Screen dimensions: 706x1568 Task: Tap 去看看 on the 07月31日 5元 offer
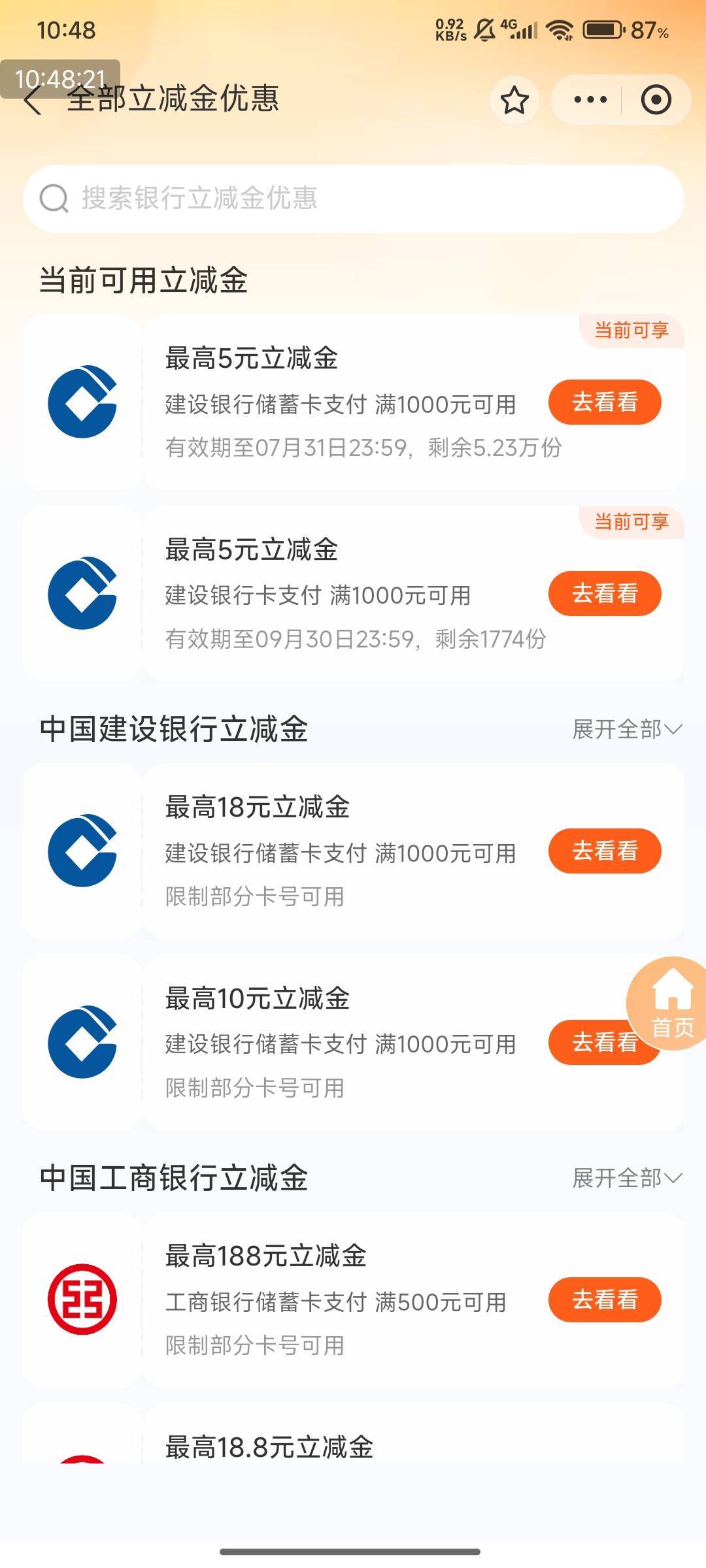[x=605, y=402]
